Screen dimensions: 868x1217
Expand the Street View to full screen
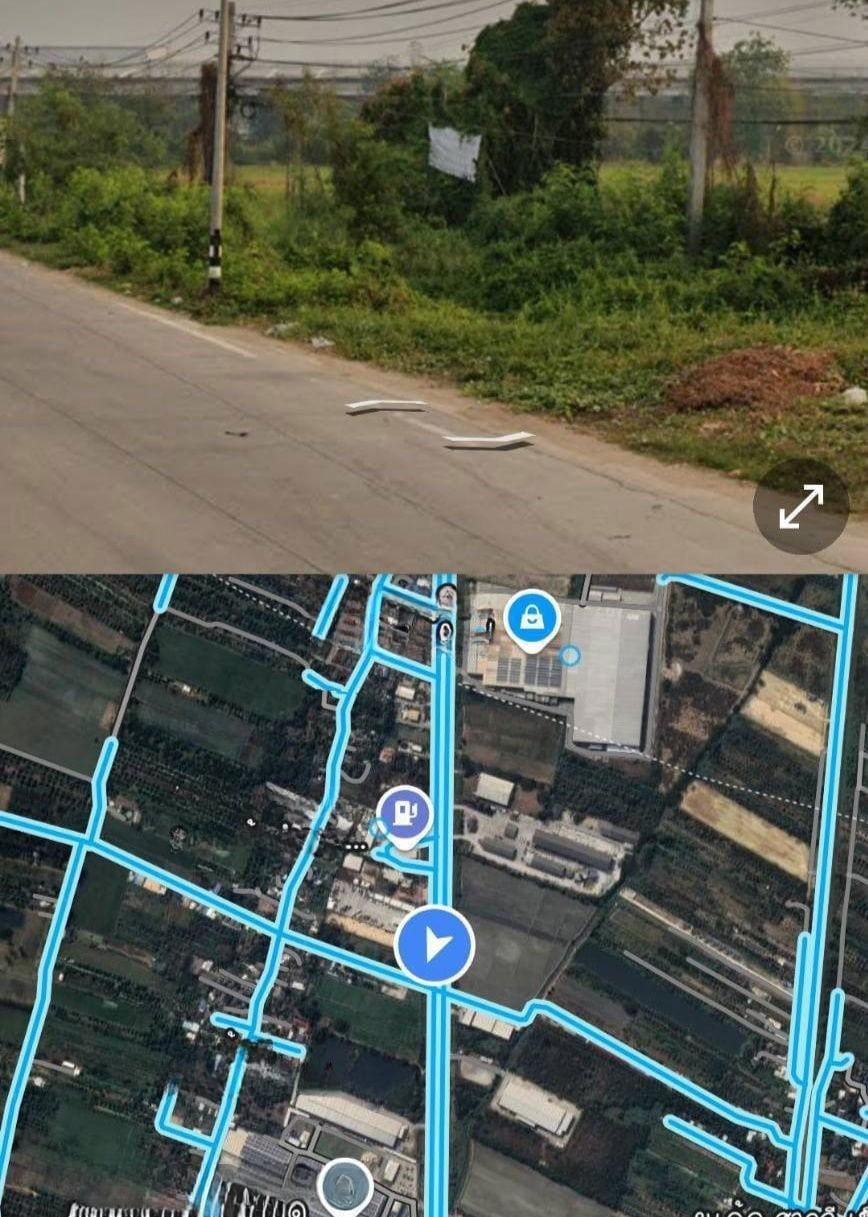(x=800, y=506)
